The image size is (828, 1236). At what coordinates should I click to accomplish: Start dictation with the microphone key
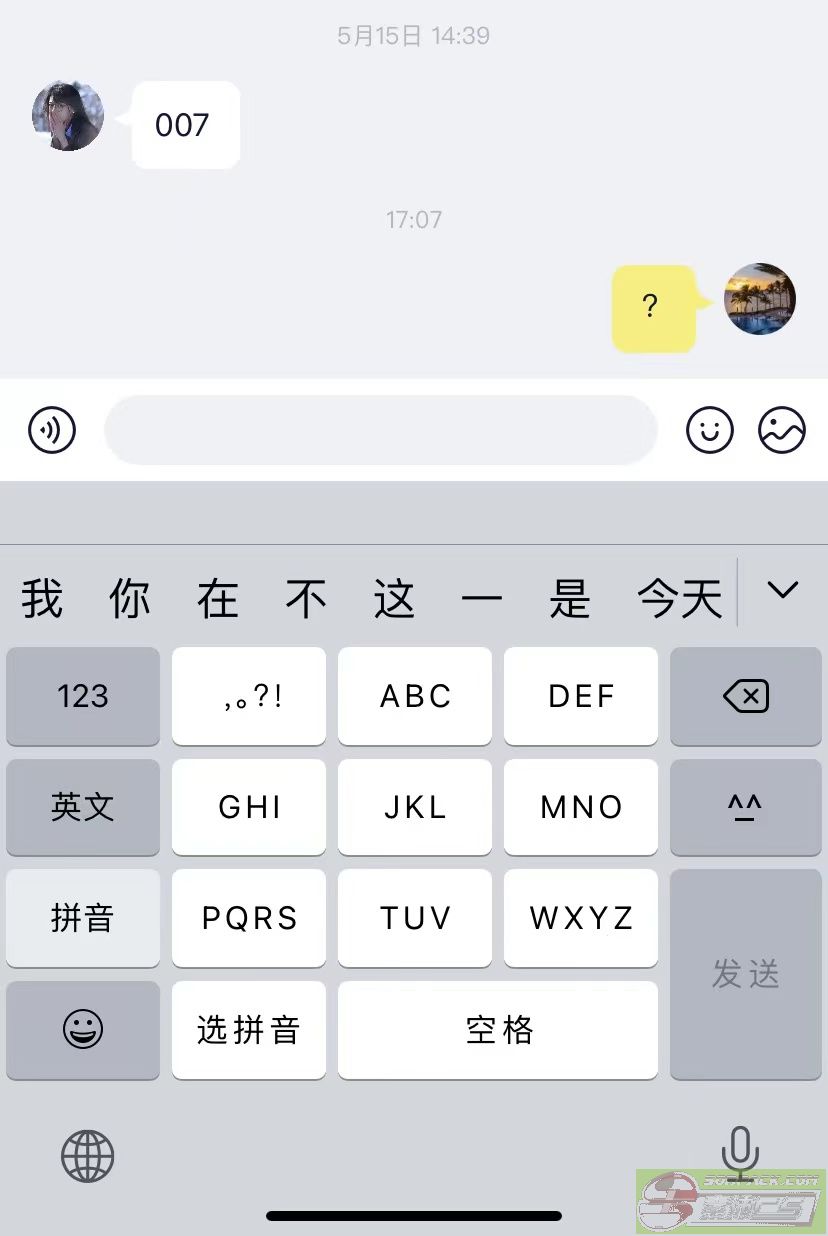(x=740, y=1152)
